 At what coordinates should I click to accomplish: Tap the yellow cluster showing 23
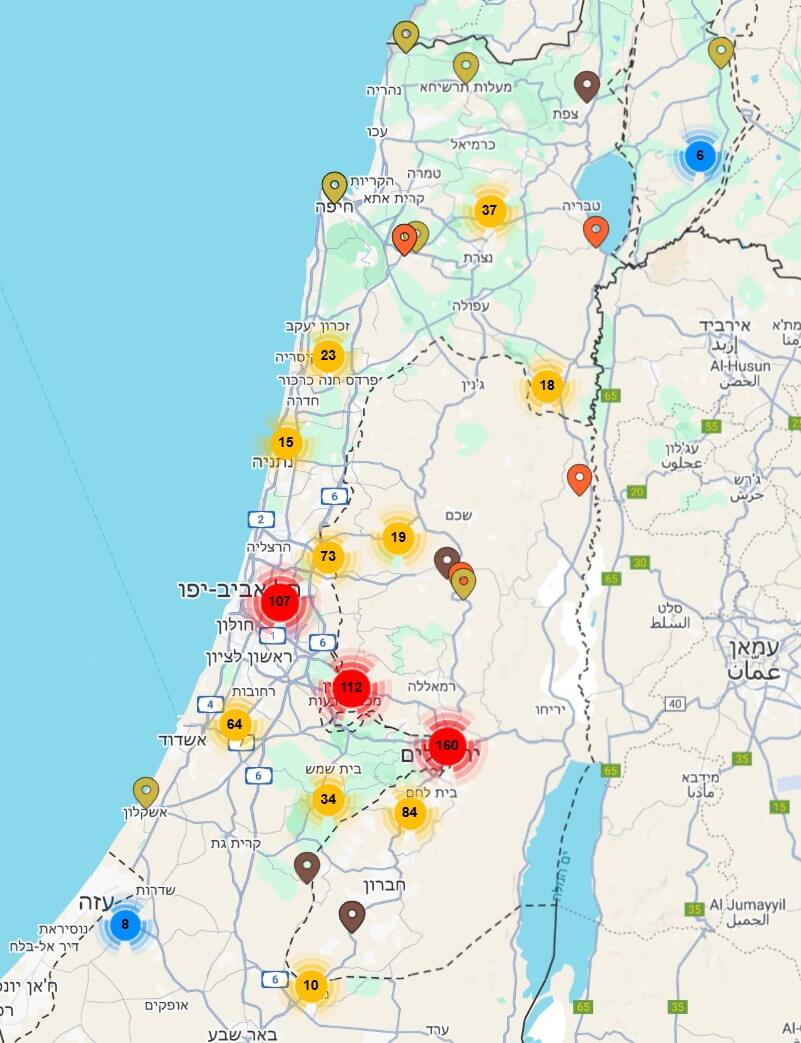[329, 356]
